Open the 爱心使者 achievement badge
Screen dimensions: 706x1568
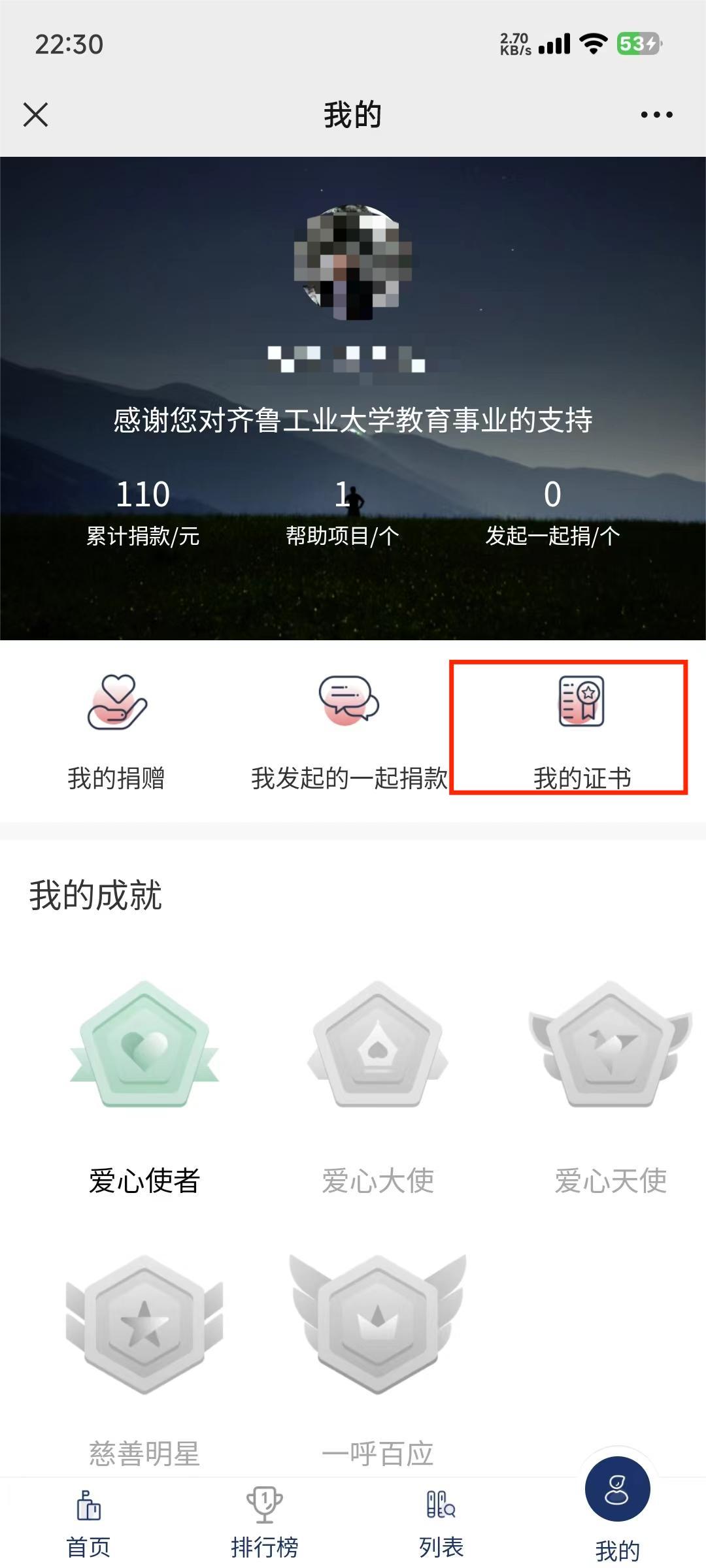tap(144, 1045)
